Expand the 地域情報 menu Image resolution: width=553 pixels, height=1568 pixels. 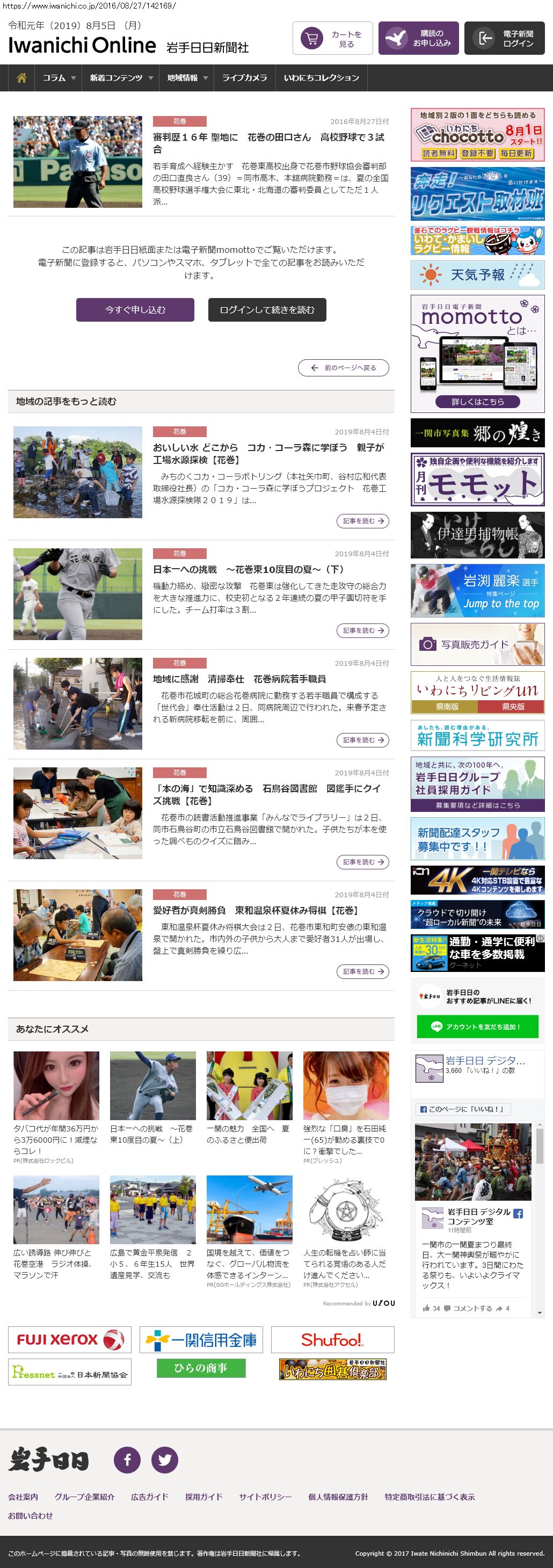(x=187, y=78)
